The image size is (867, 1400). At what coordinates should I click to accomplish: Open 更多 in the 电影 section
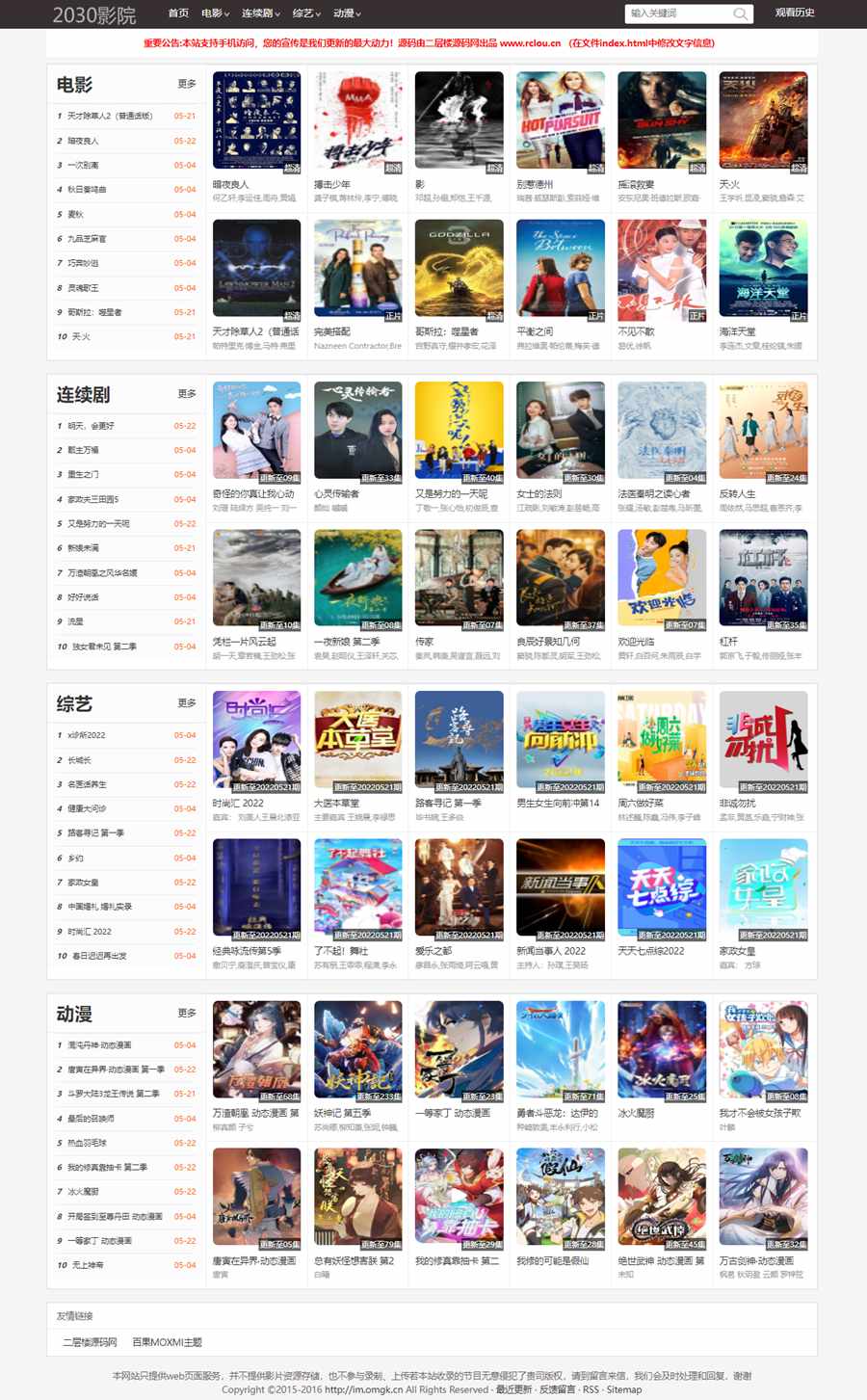187,84
